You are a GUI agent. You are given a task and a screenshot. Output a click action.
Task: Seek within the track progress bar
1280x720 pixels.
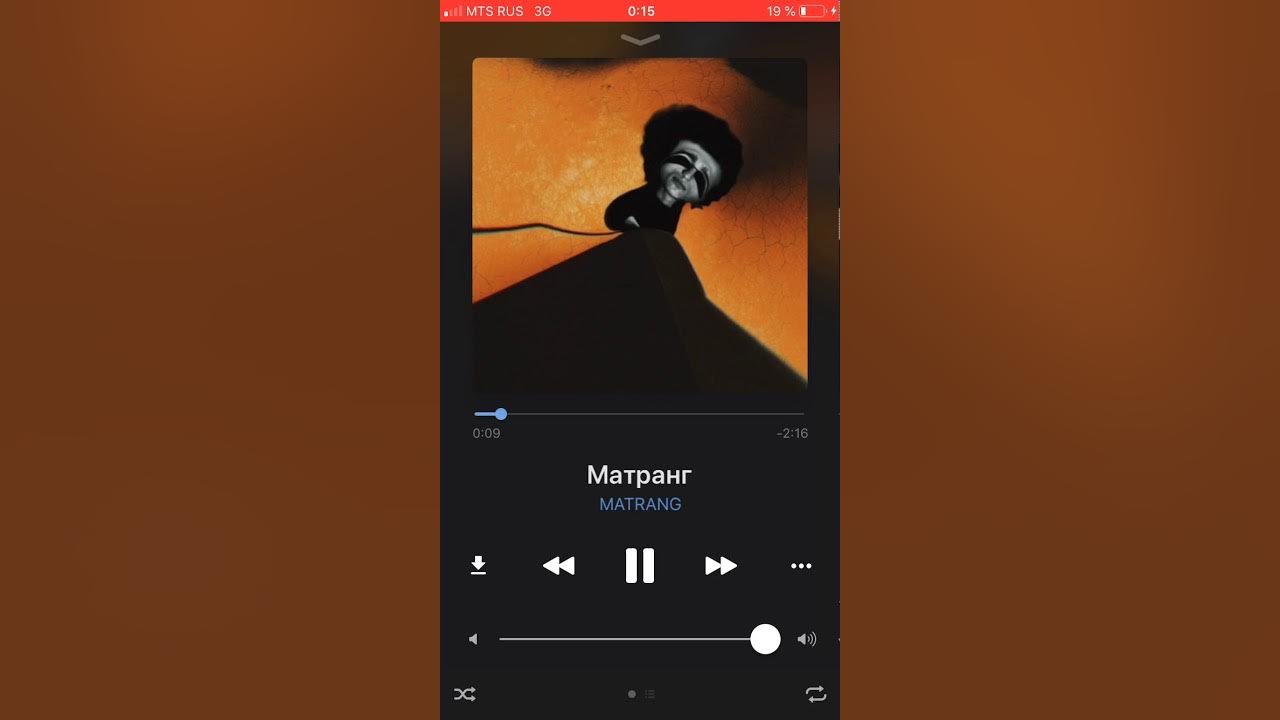[x=640, y=414]
